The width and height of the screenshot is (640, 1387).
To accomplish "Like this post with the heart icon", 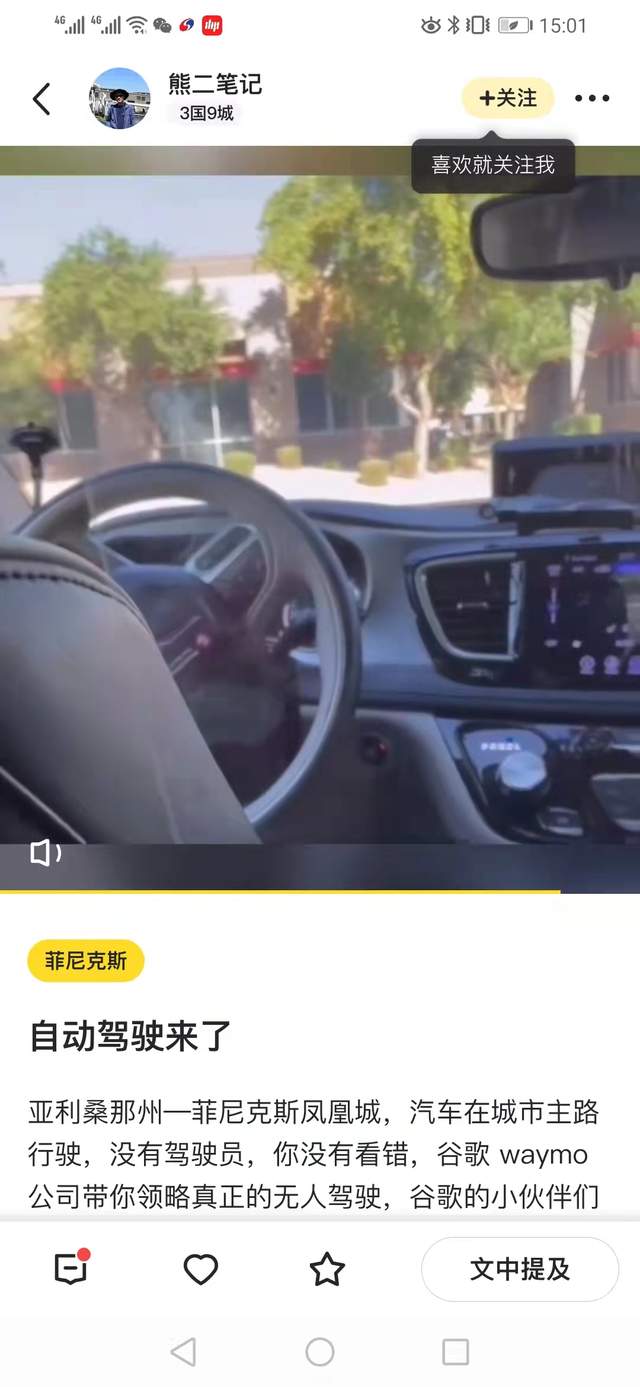I will pyautogui.click(x=201, y=1269).
